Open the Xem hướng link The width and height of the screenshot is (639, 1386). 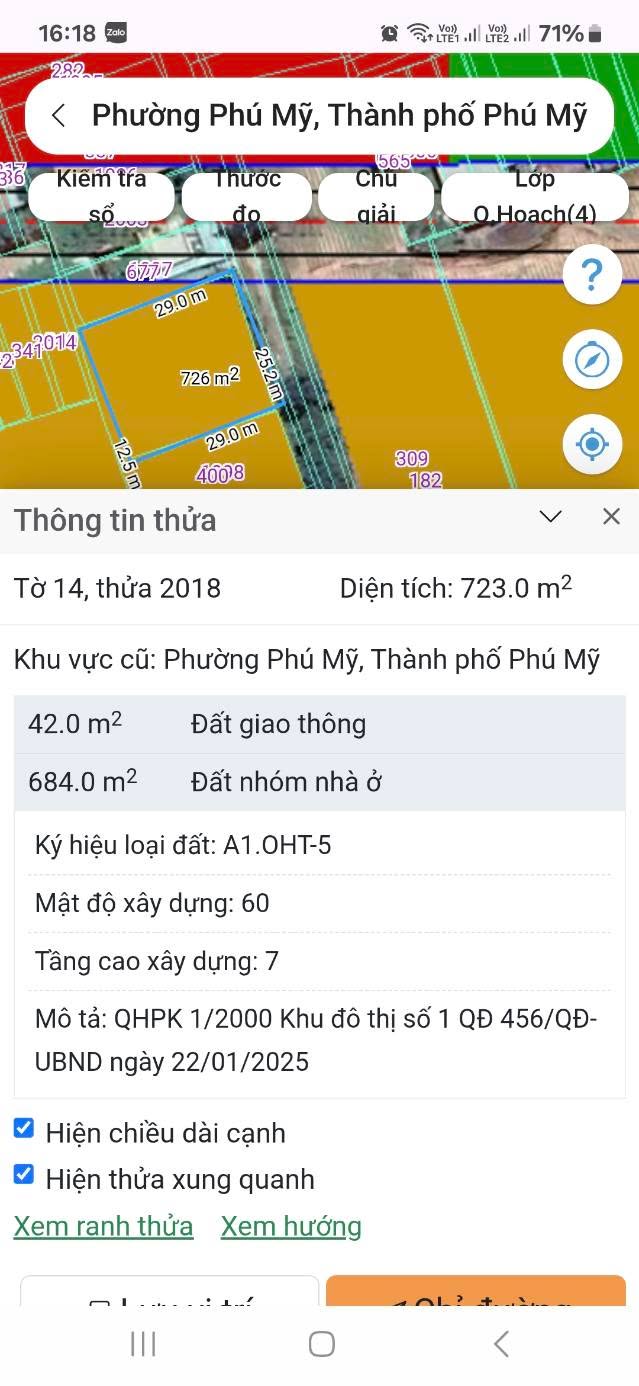tap(291, 1226)
